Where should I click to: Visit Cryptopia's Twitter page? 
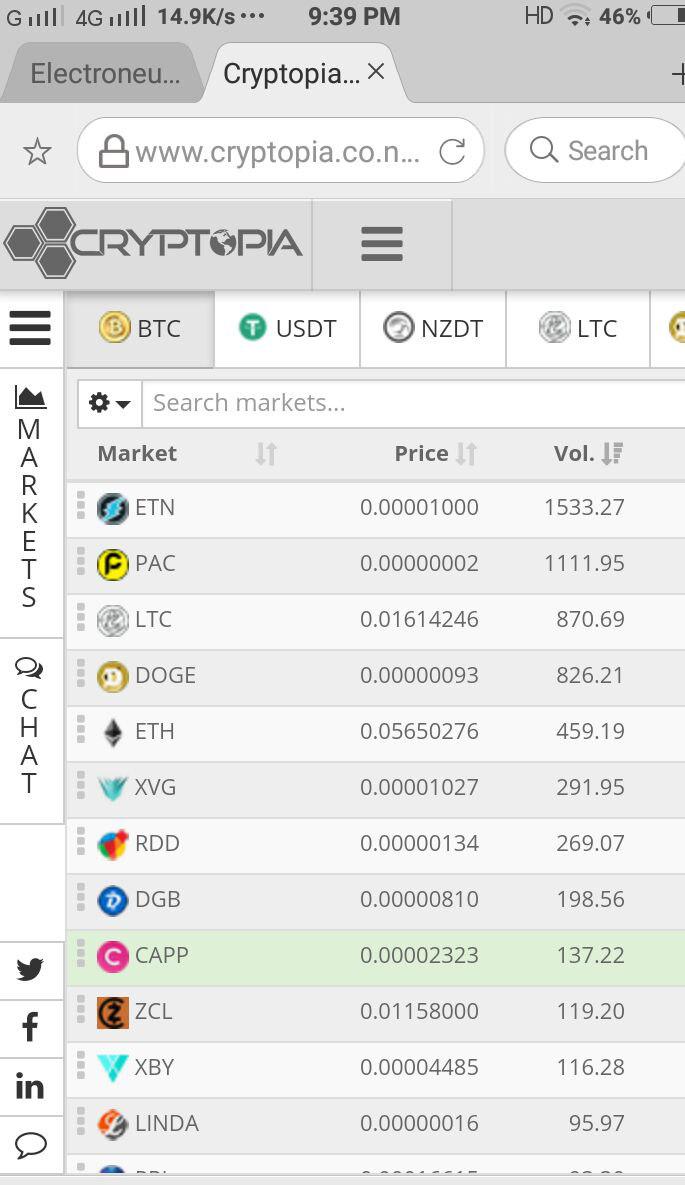[30, 969]
